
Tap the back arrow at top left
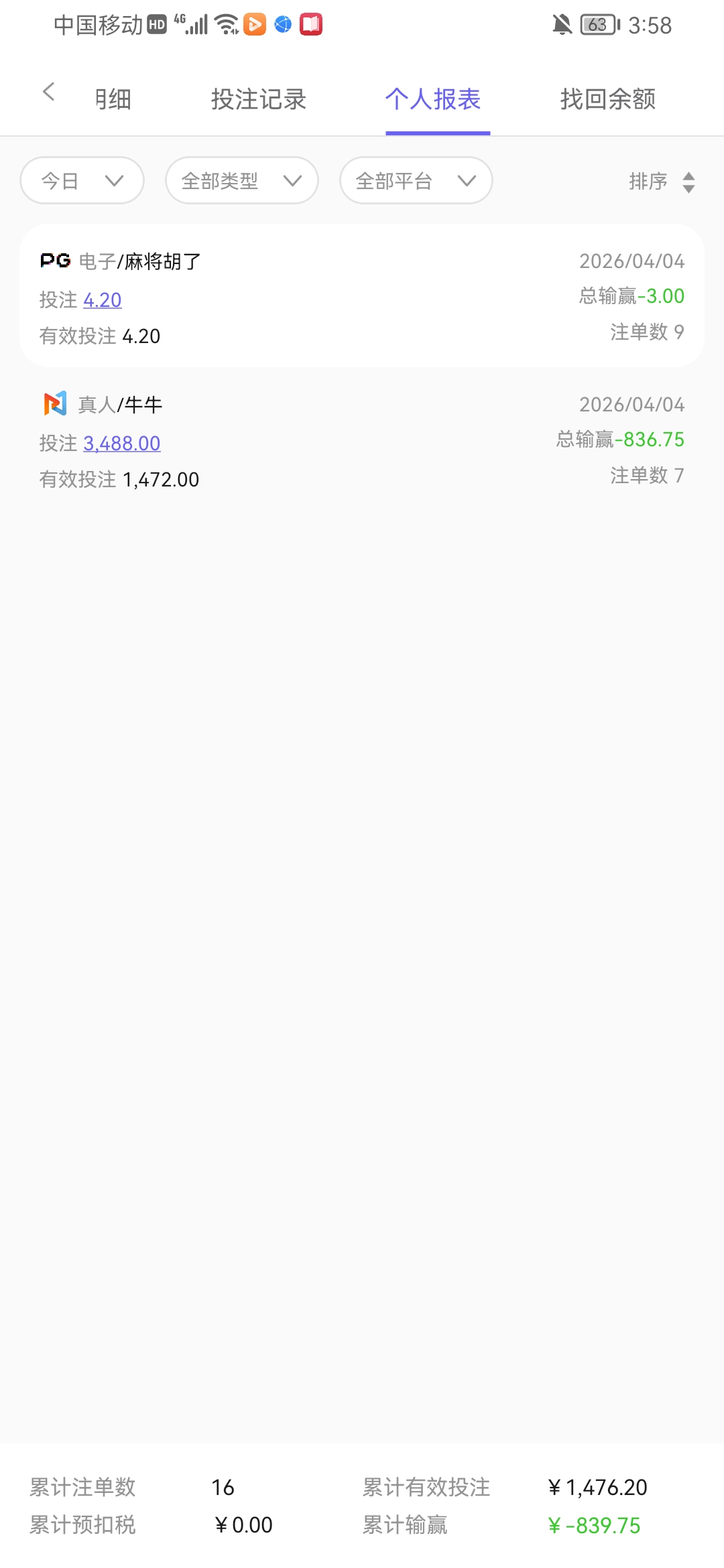pyautogui.click(x=48, y=92)
